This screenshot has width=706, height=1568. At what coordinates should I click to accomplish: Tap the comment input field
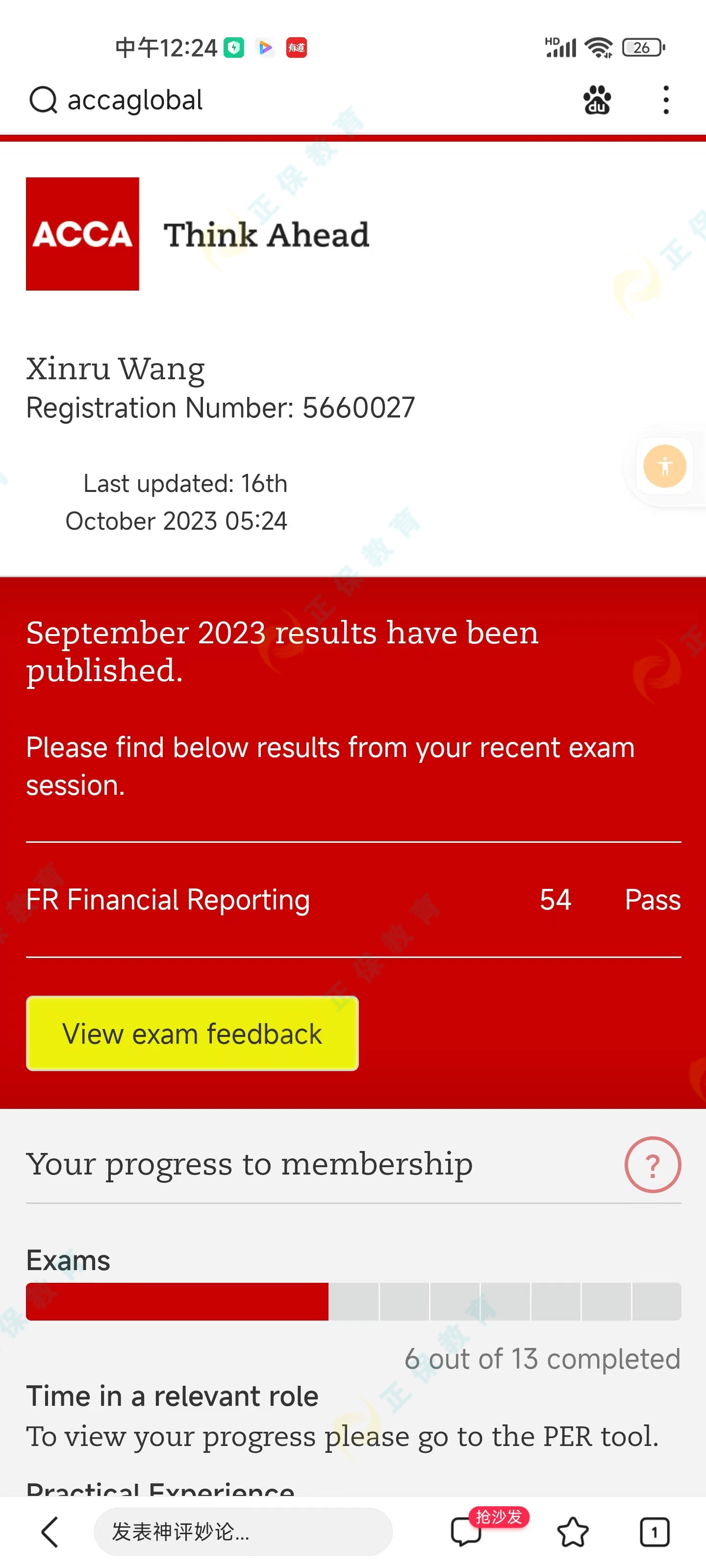[x=242, y=1531]
